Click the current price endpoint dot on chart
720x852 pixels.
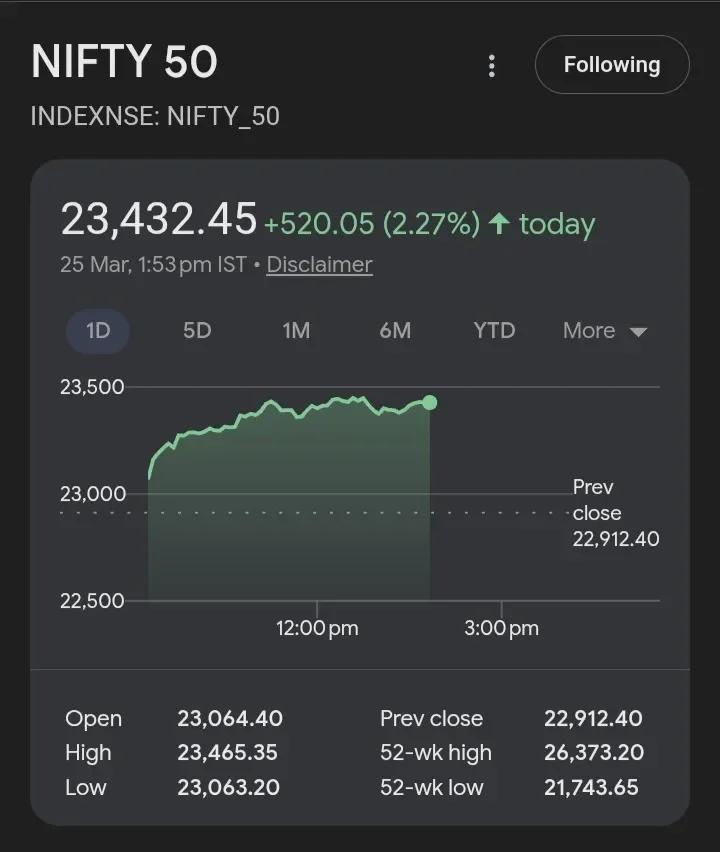tap(429, 401)
